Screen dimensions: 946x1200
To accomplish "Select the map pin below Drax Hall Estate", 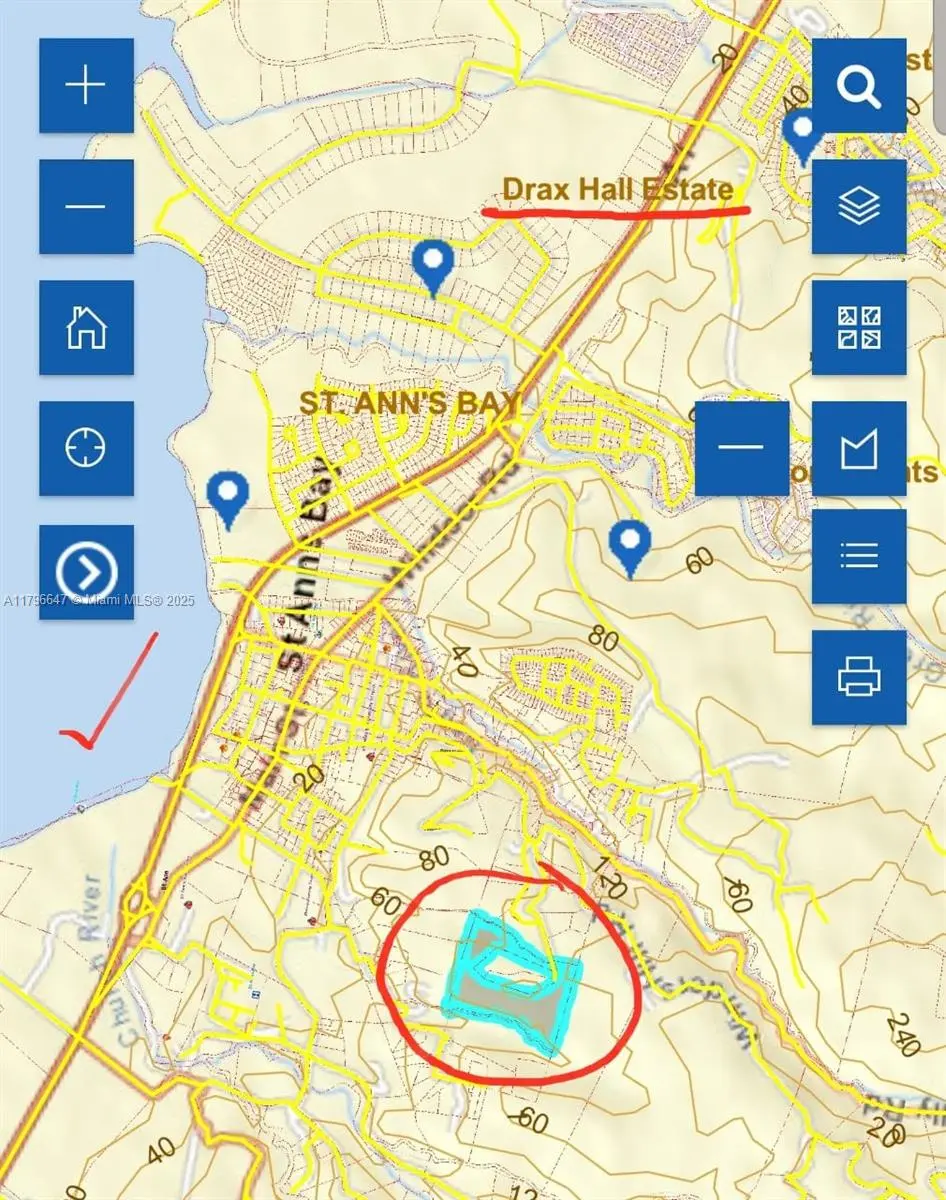I will pyautogui.click(x=433, y=265).
